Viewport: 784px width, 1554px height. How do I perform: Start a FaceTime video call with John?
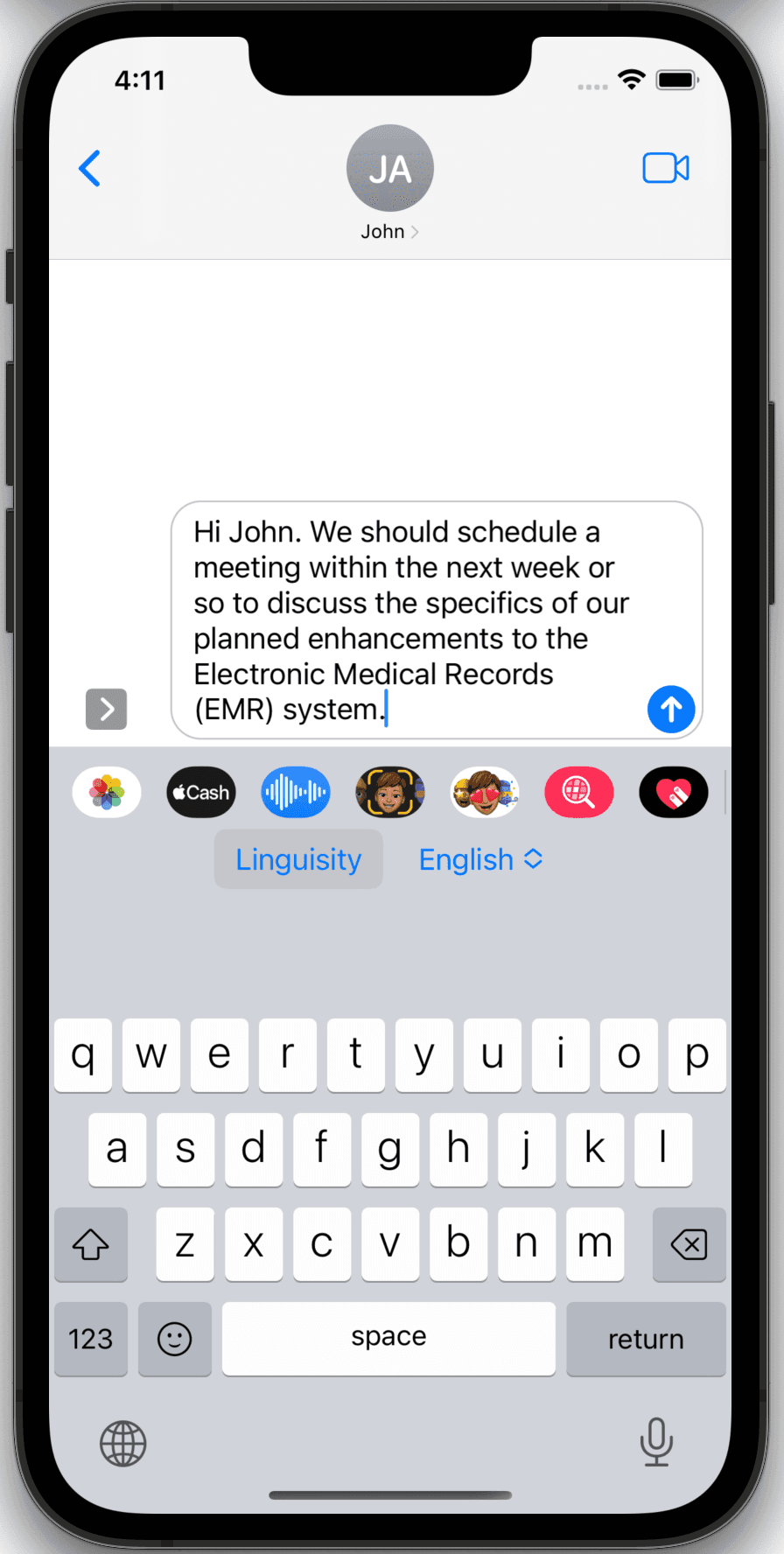[x=666, y=168]
